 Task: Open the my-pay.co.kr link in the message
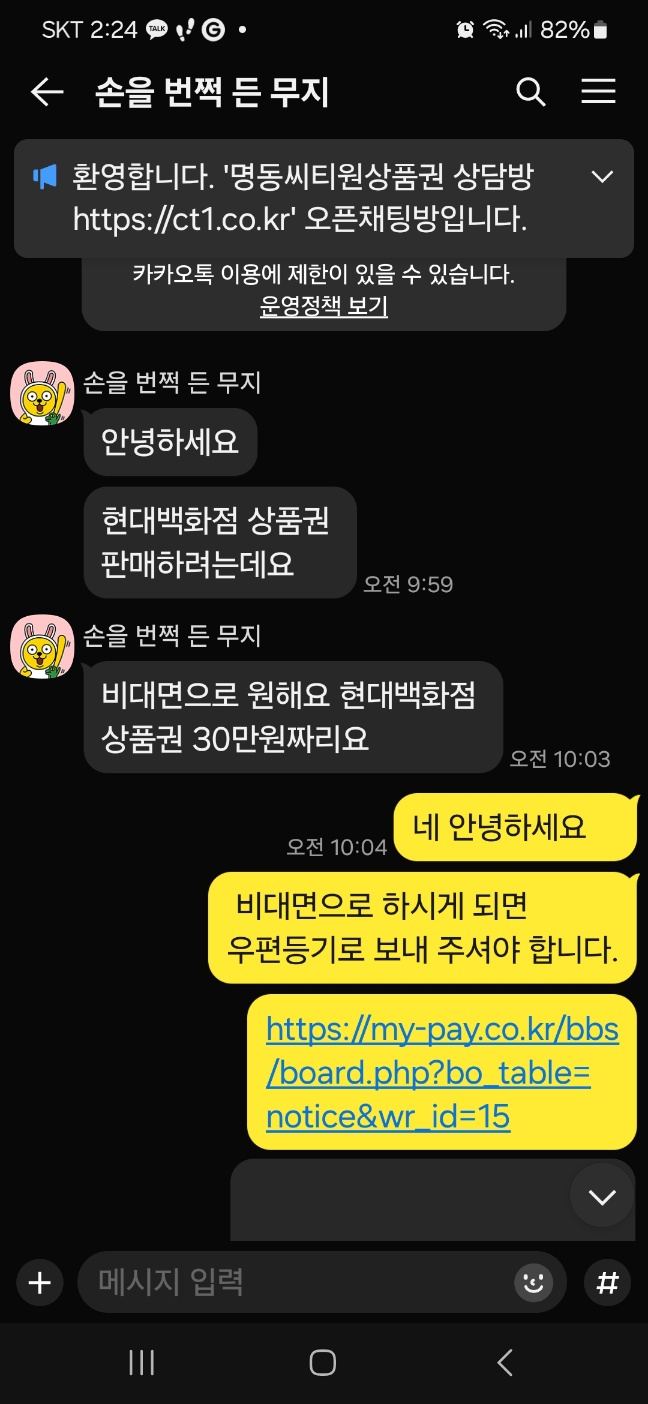point(441,1072)
